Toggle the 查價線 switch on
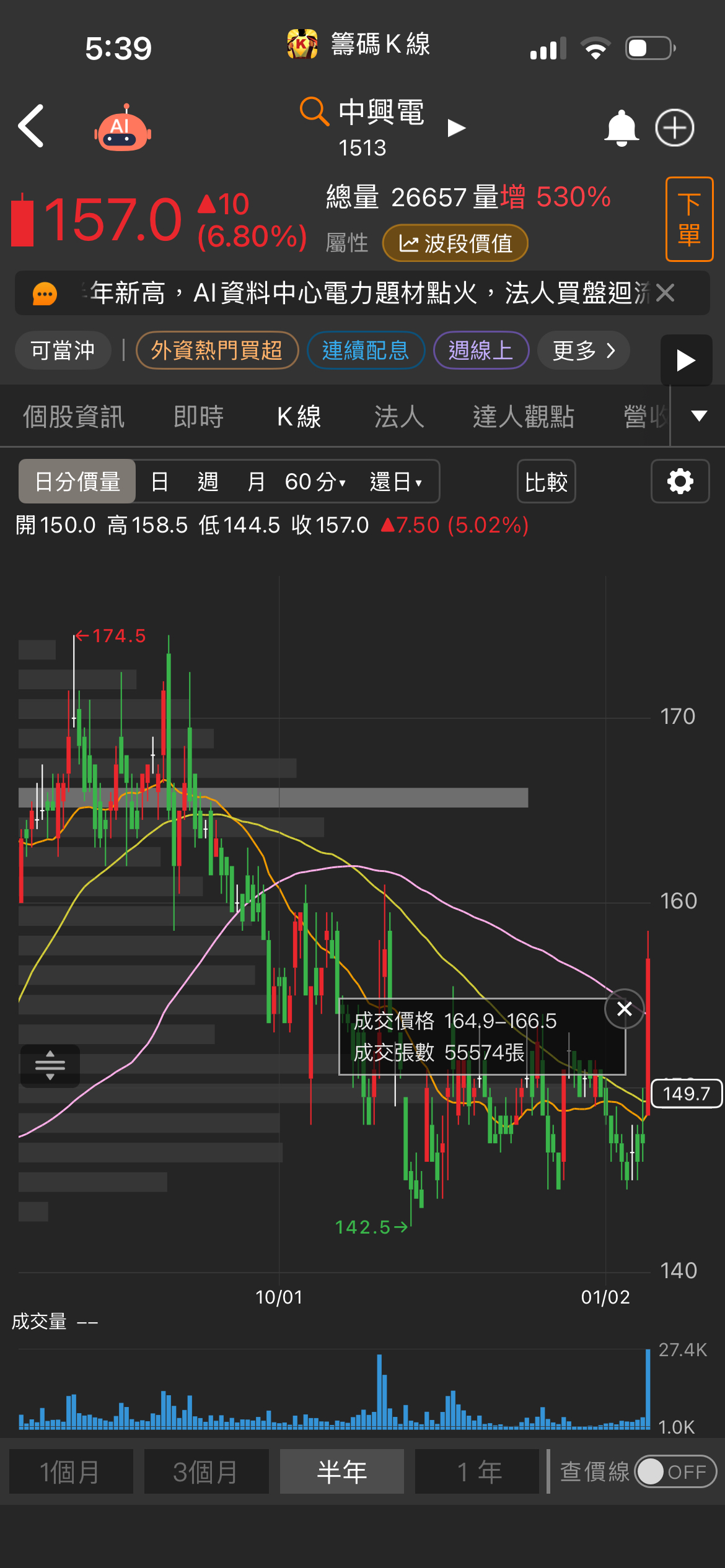The width and height of the screenshot is (725, 1568). 675,1471
